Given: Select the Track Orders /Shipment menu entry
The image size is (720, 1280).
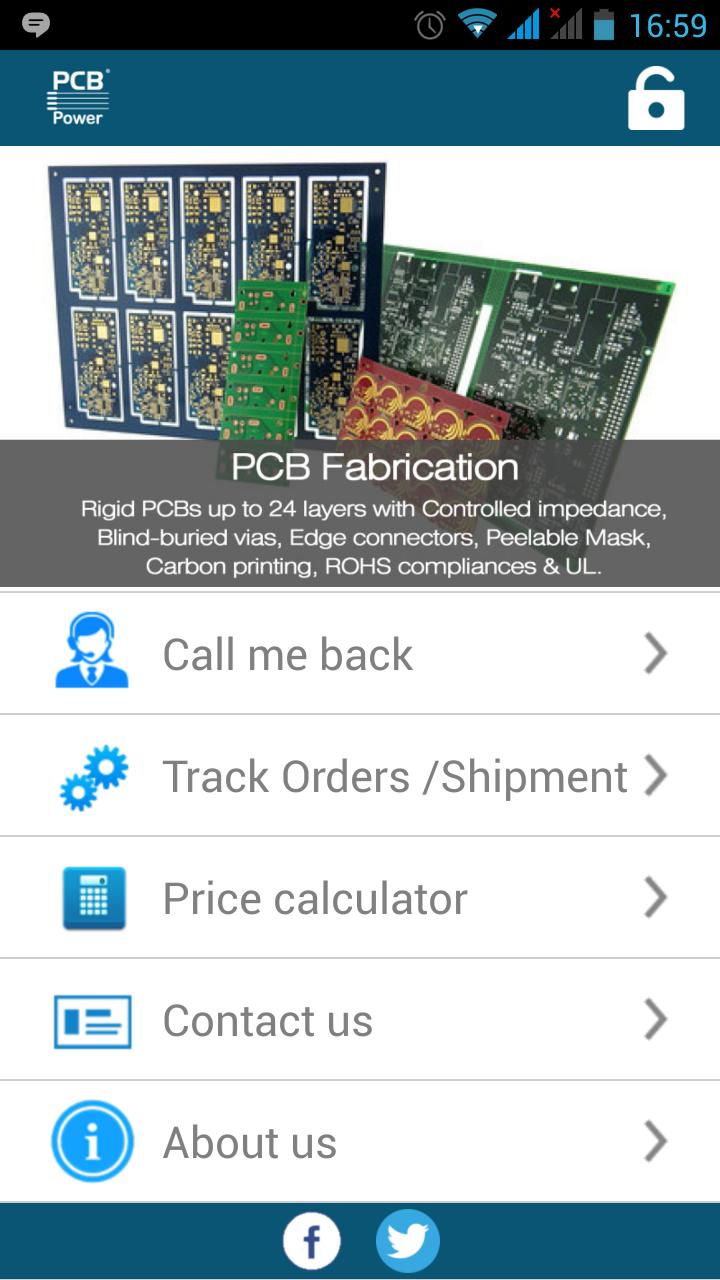Looking at the screenshot, I should [x=360, y=775].
